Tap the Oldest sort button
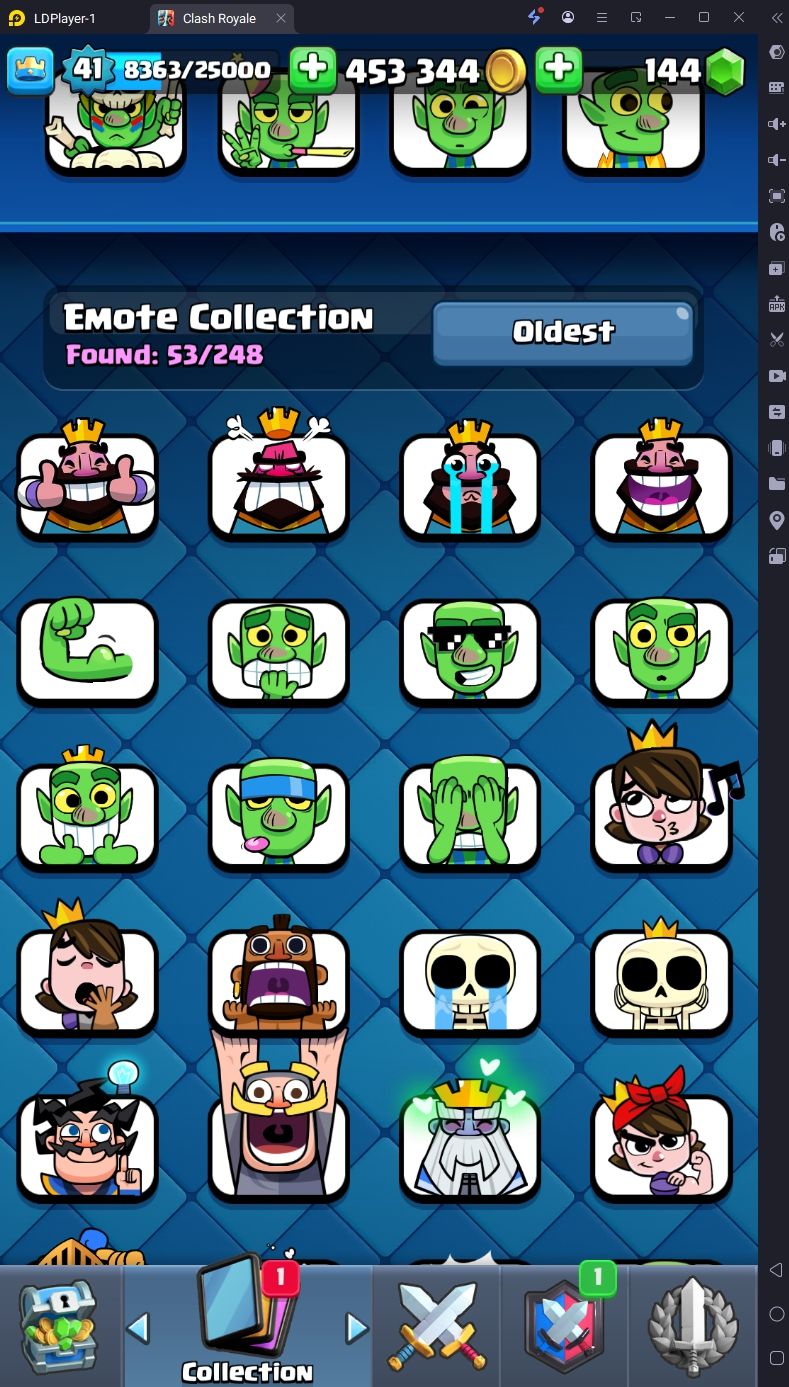 [562, 333]
